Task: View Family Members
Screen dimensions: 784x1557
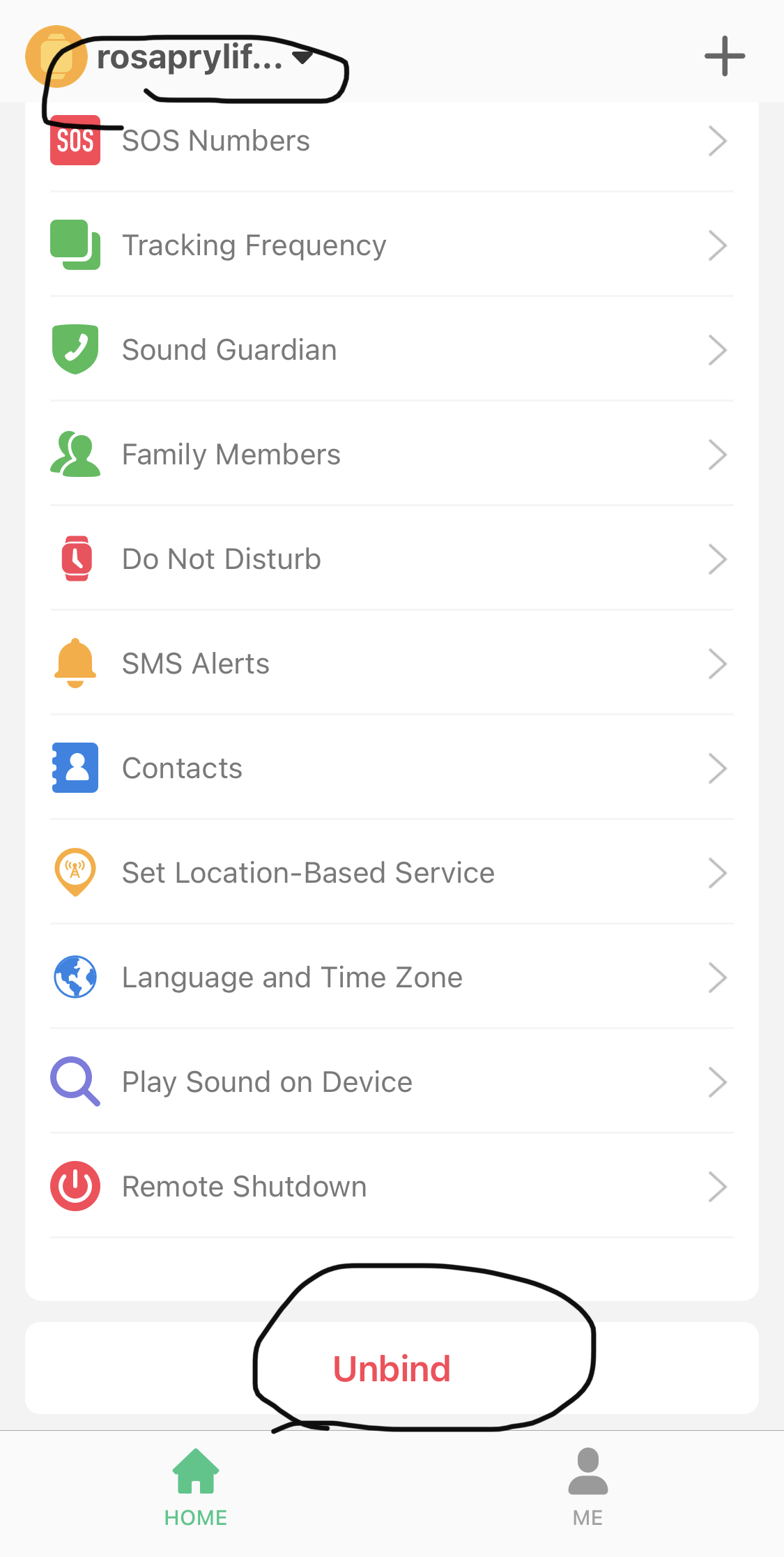Action: 390,455
